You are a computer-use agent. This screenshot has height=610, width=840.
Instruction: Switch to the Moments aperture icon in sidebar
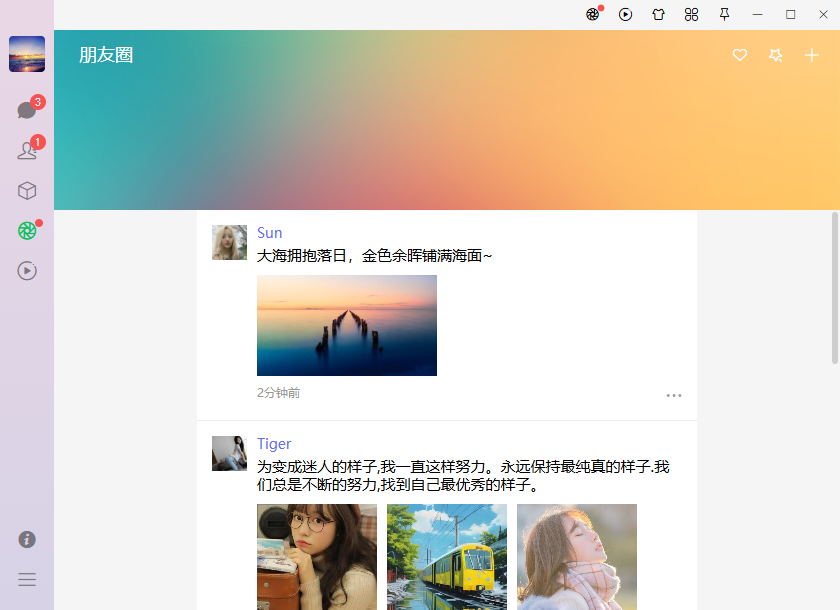[x=27, y=230]
